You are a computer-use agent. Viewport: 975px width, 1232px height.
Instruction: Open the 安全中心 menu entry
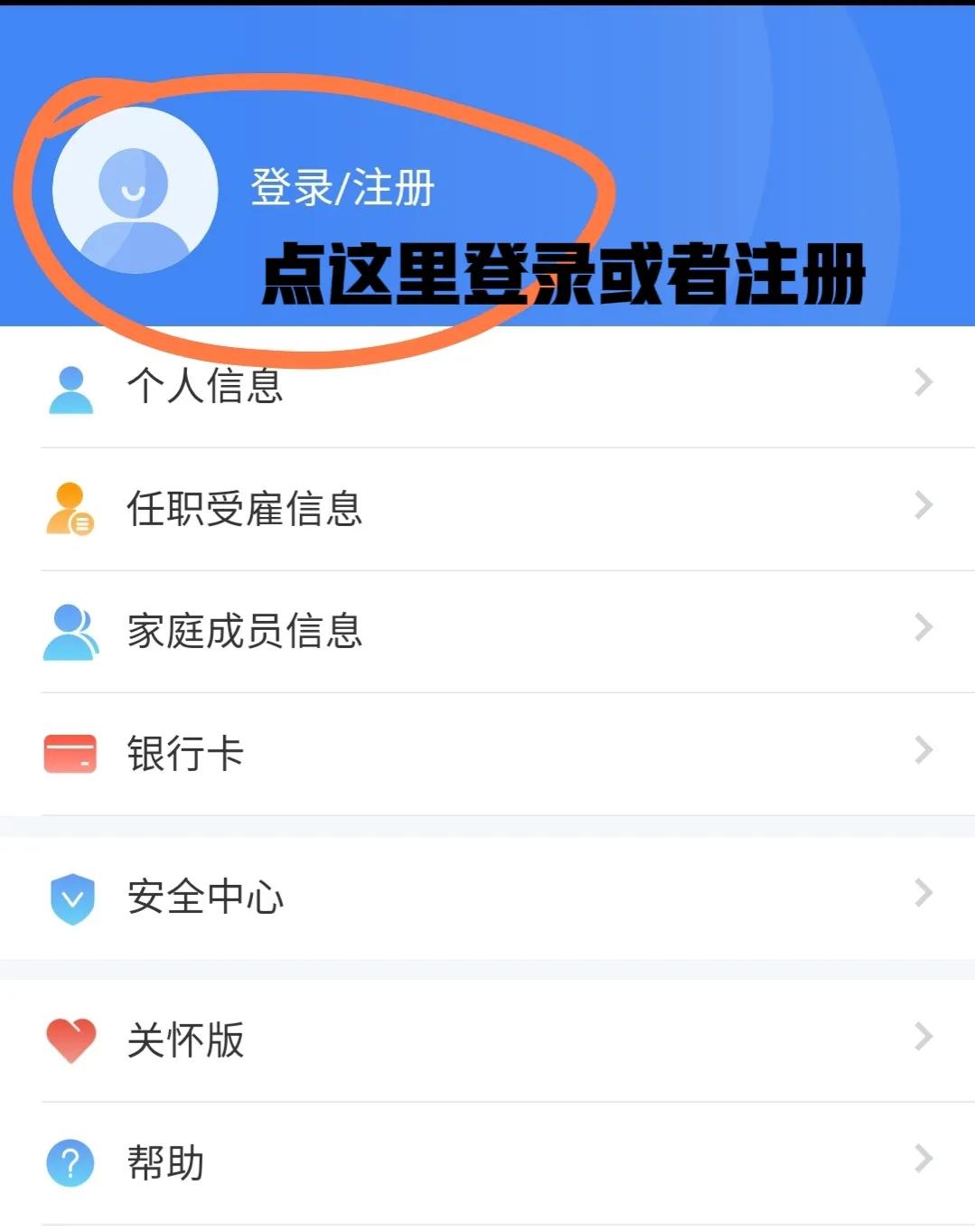point(361,897)
